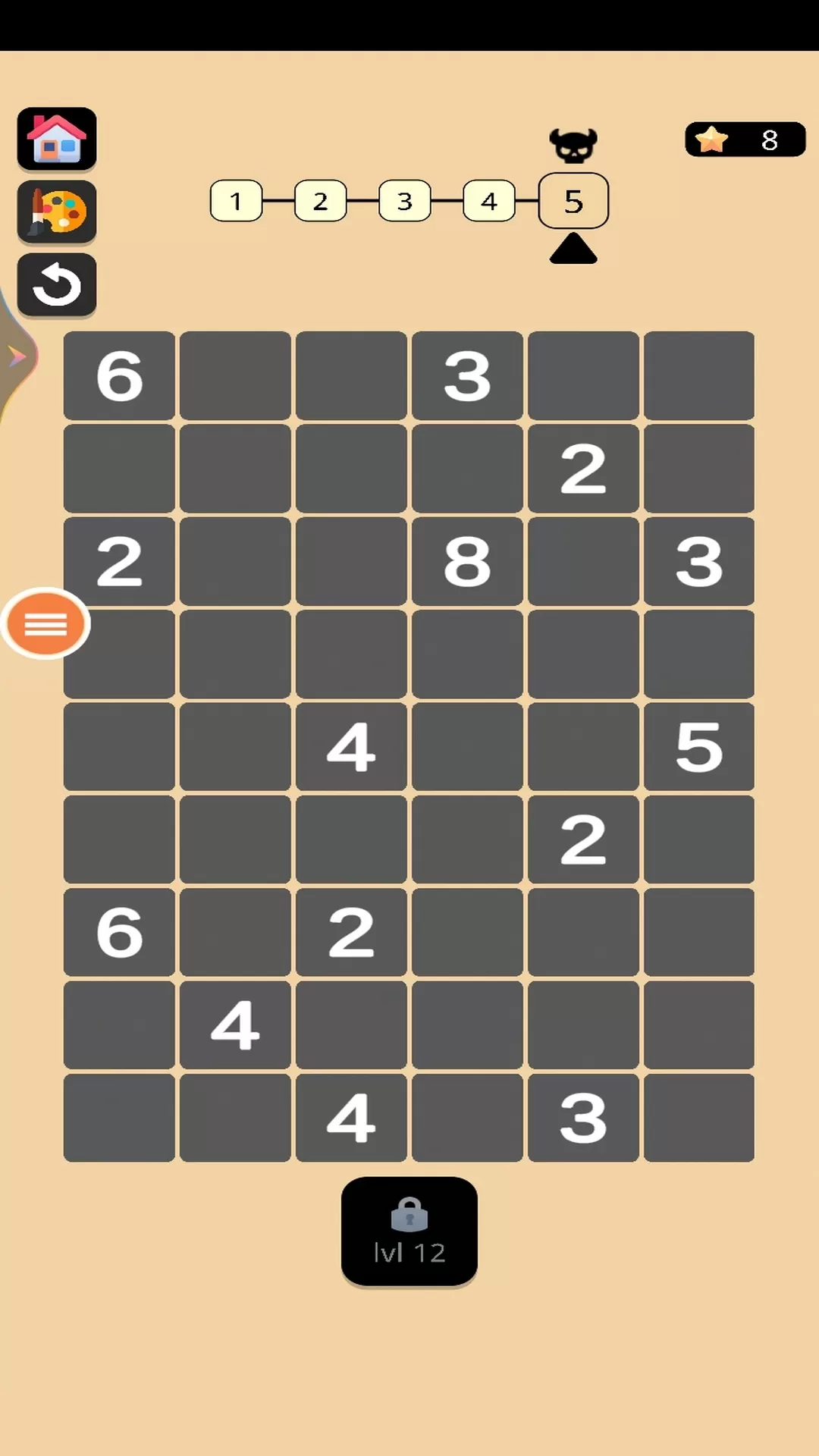819x1456 pixels.
Task: Select stage 4 in the level progress
Action: click(x=488, y=201)
